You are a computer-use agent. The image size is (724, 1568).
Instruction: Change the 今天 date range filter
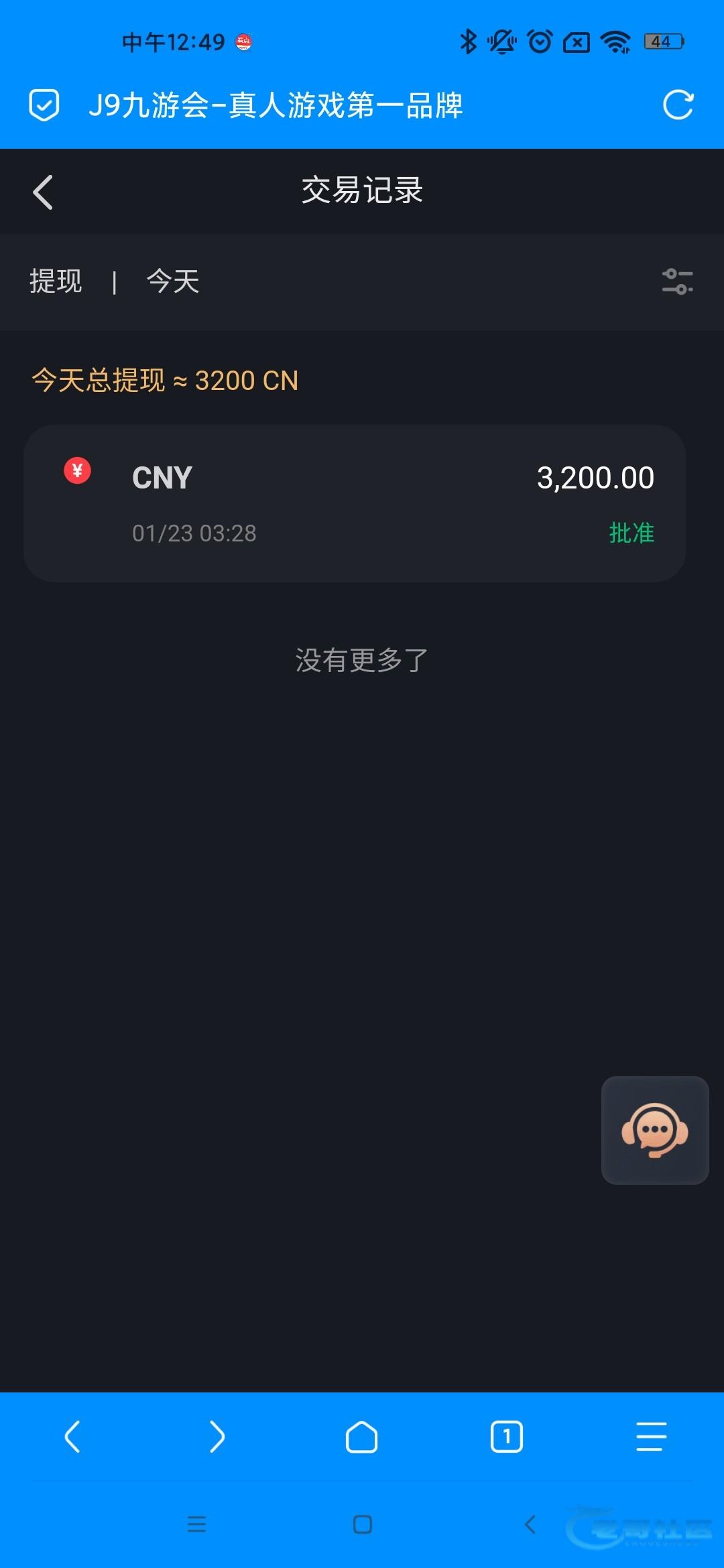pyautogui.click(x=173, y=281)
